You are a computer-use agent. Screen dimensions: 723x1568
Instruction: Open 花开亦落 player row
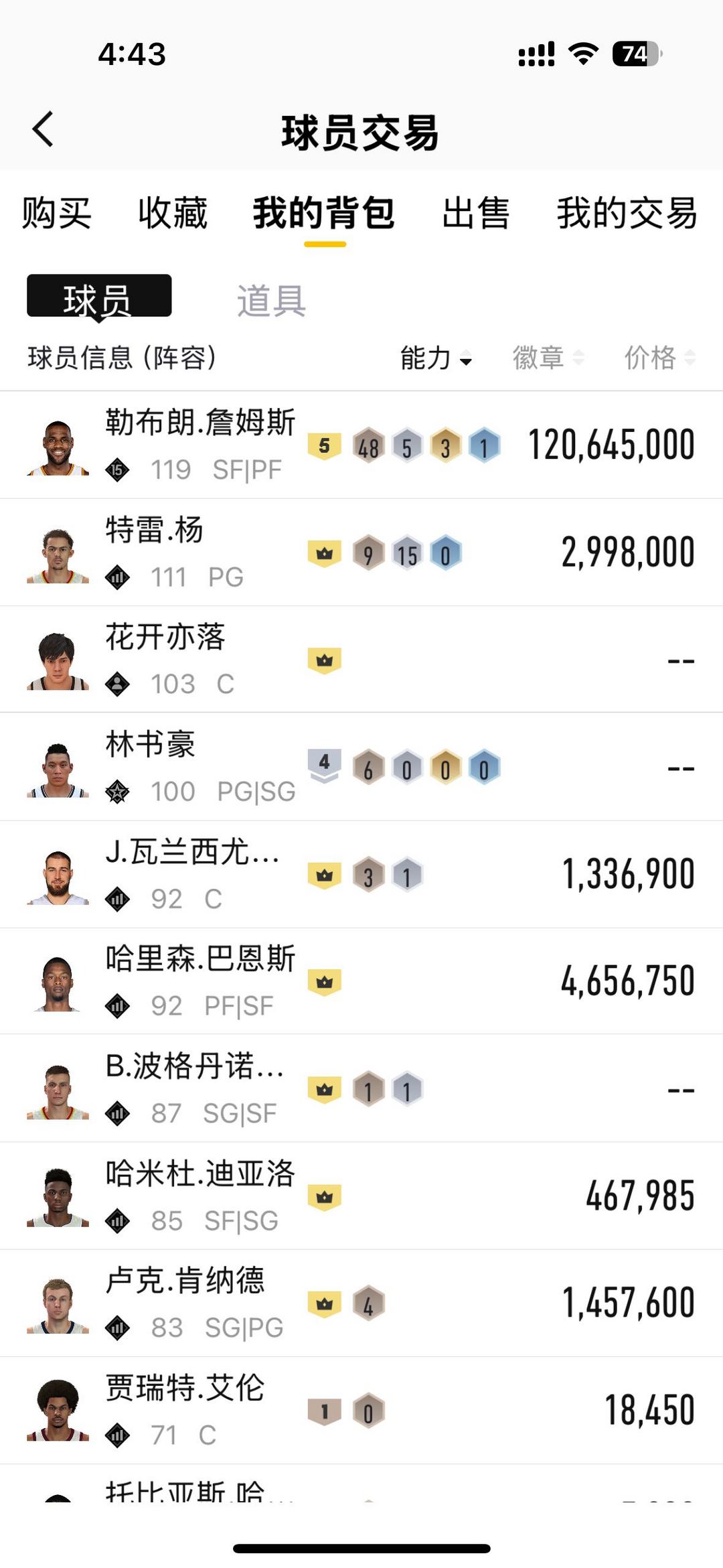tap(361, 660)
